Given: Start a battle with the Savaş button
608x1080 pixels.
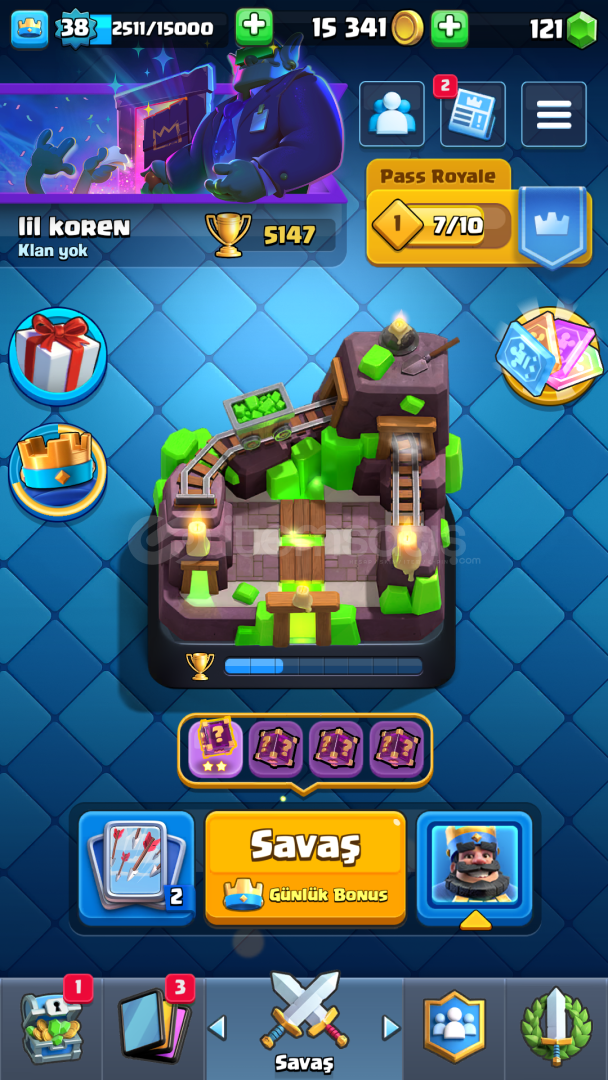Looking at the screenshot, I should point(305,867).
